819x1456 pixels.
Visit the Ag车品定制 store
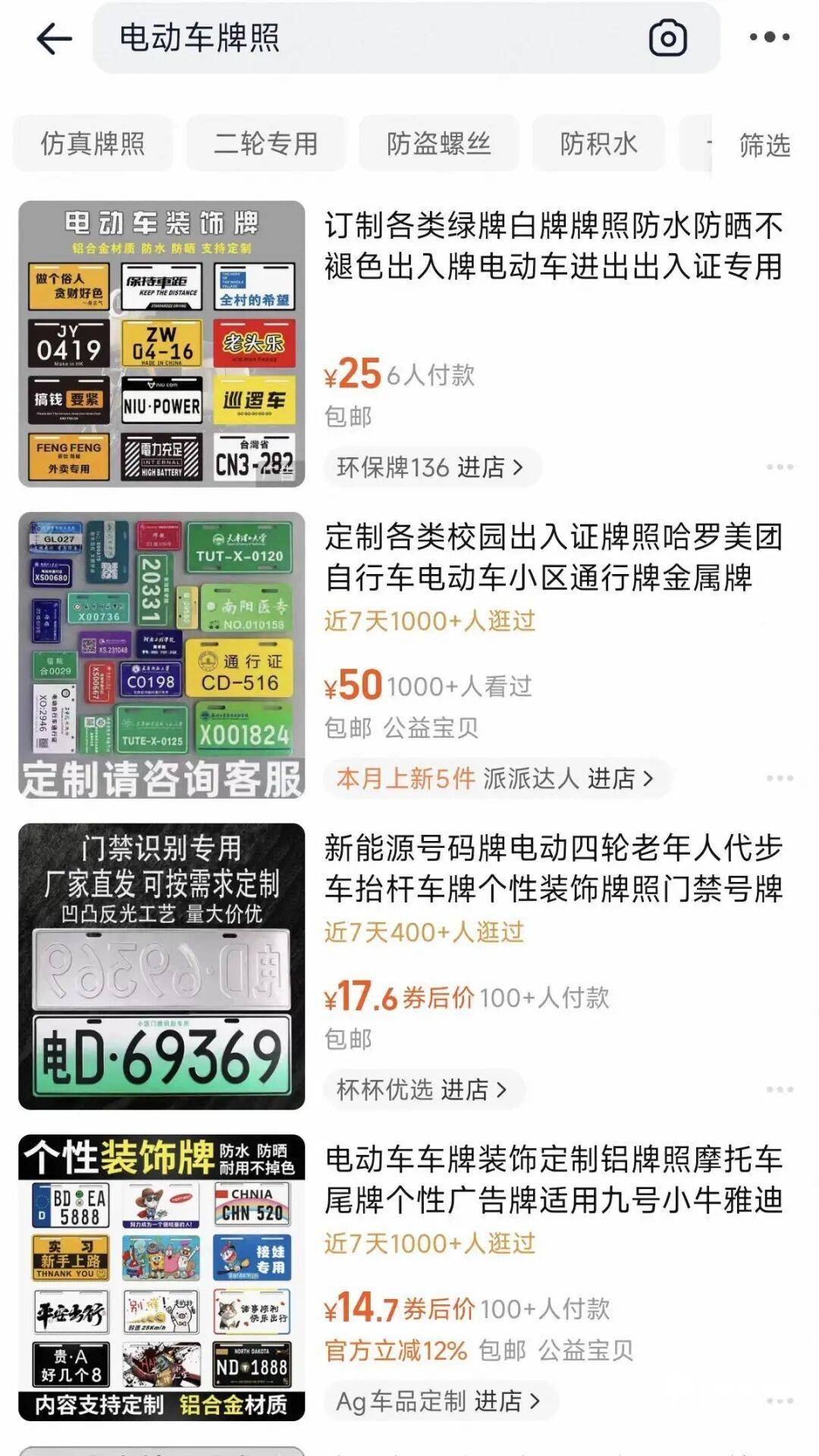tap(438, 1401)
